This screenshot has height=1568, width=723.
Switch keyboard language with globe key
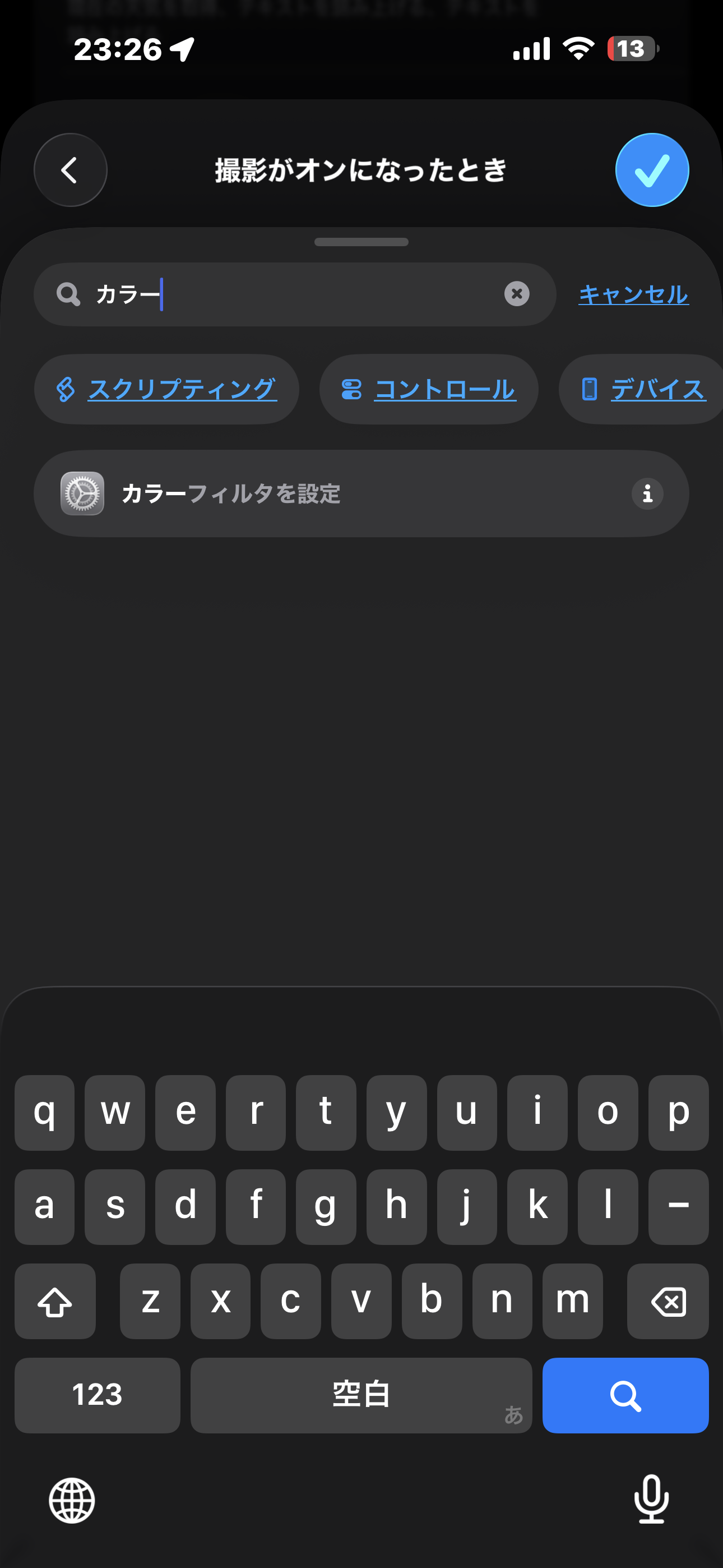point(72,1501)
